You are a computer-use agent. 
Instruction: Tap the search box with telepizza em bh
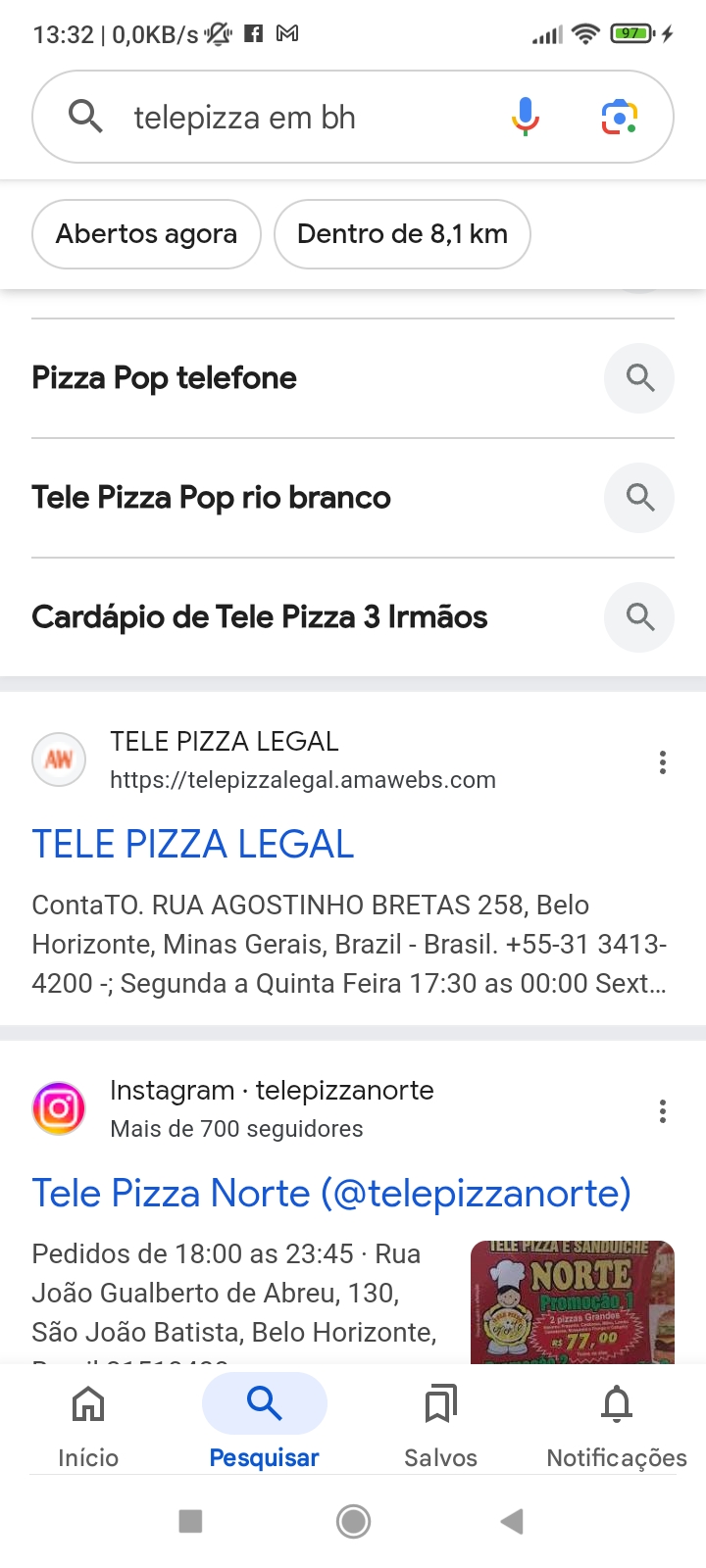point(294,118)
